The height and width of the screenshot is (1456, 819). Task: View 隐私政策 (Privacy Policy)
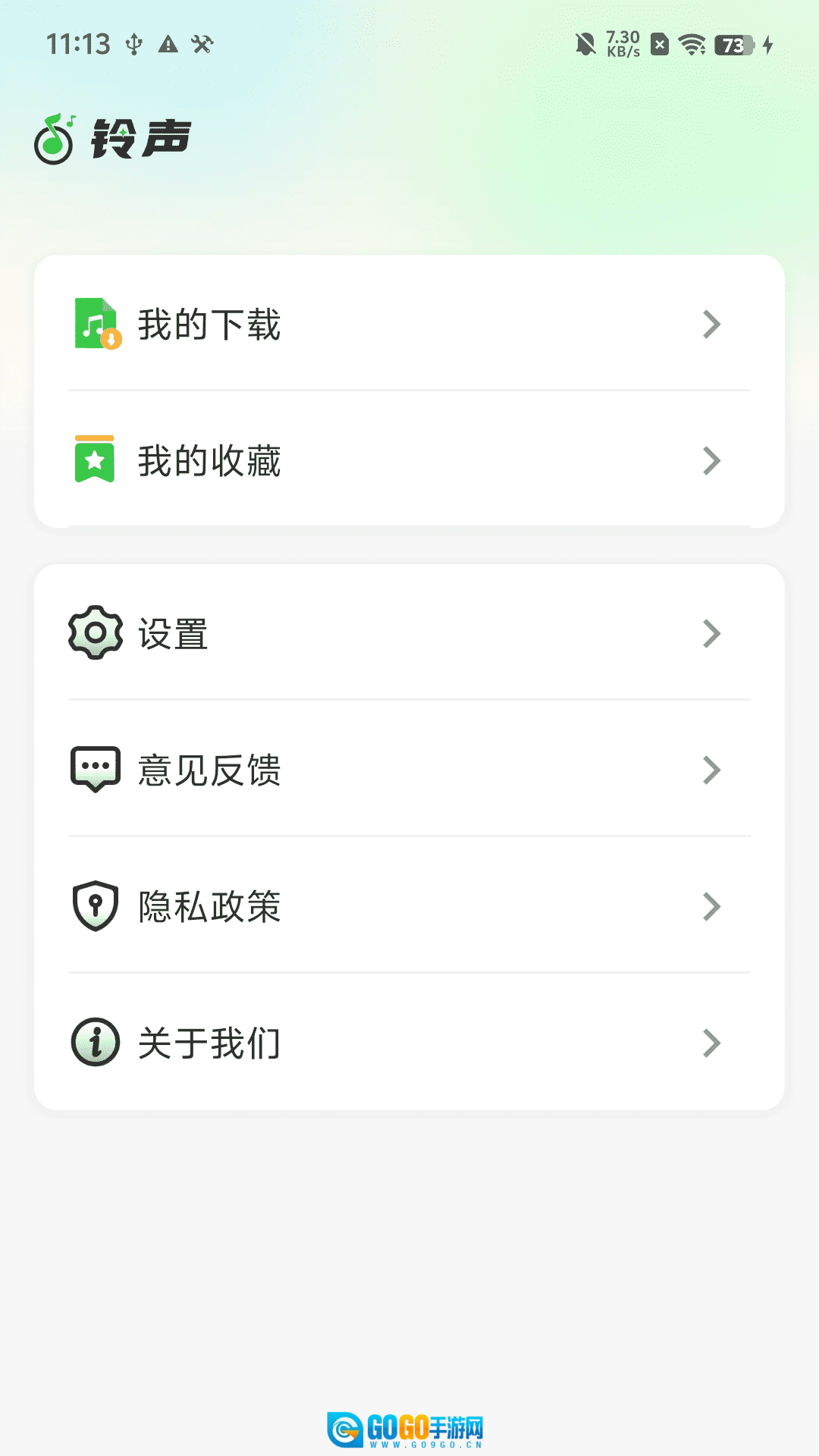(409, 906)
